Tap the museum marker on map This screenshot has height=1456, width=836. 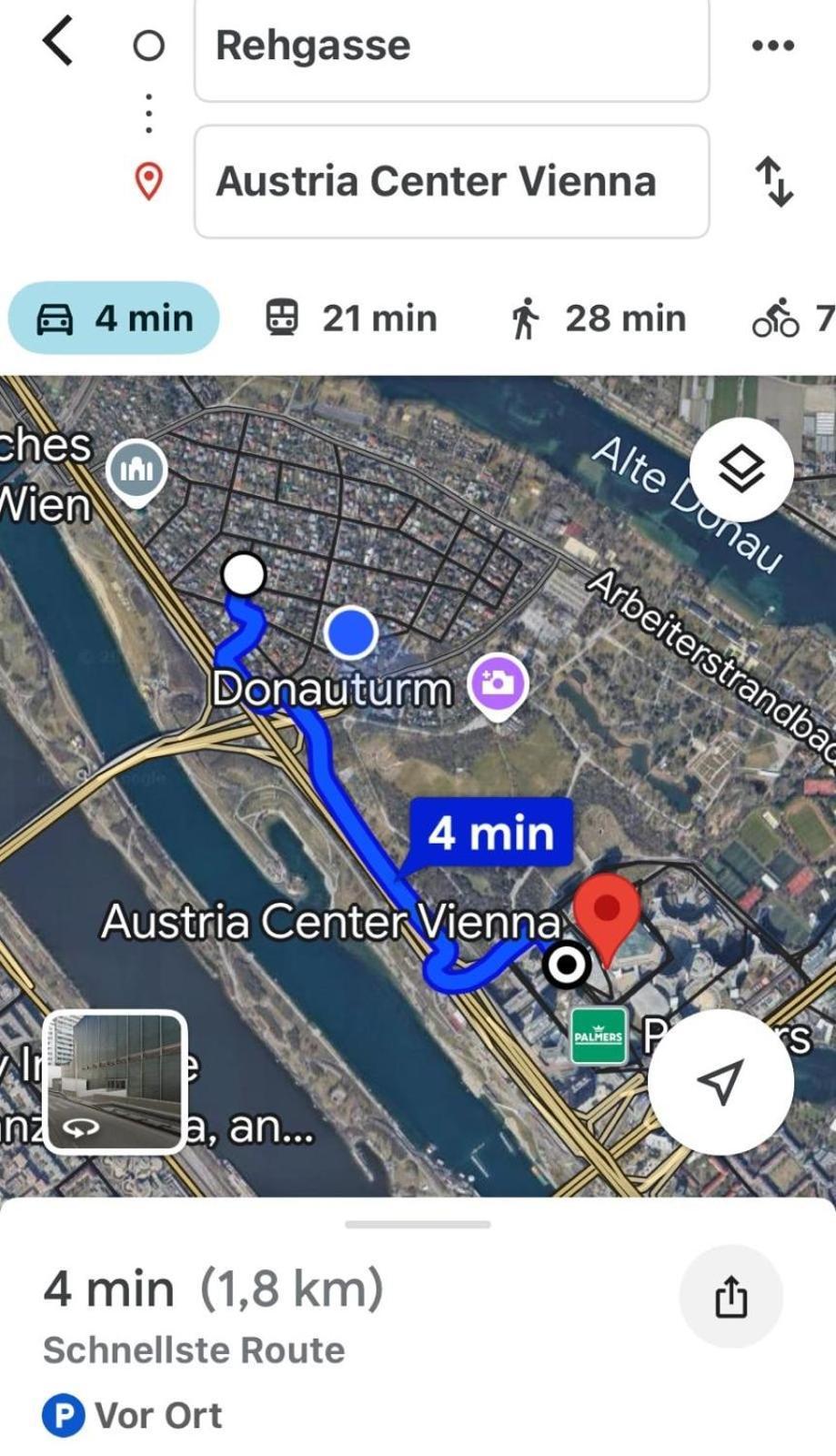[136, 470]
